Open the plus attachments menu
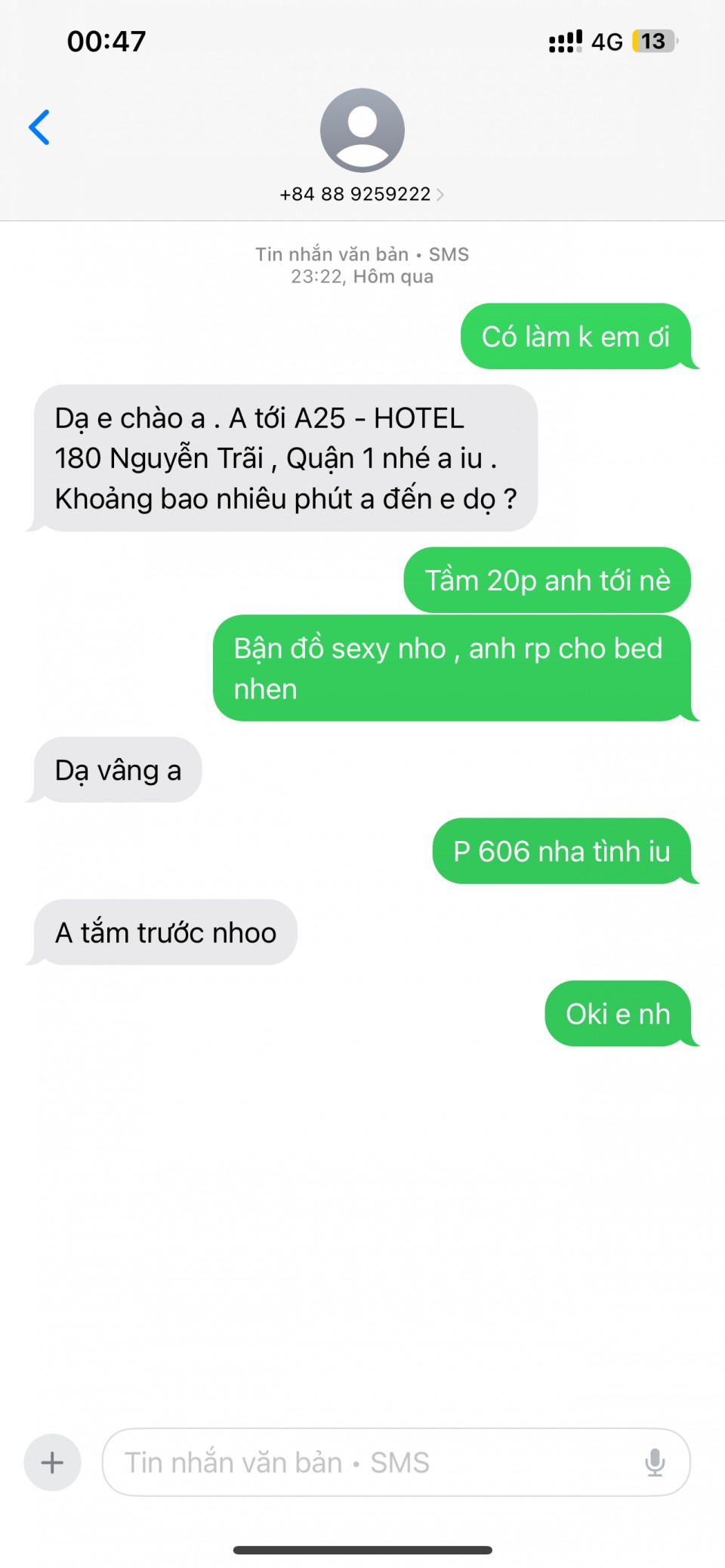The height and width of the screenshot is (1568, 725). pos(52,1462)
